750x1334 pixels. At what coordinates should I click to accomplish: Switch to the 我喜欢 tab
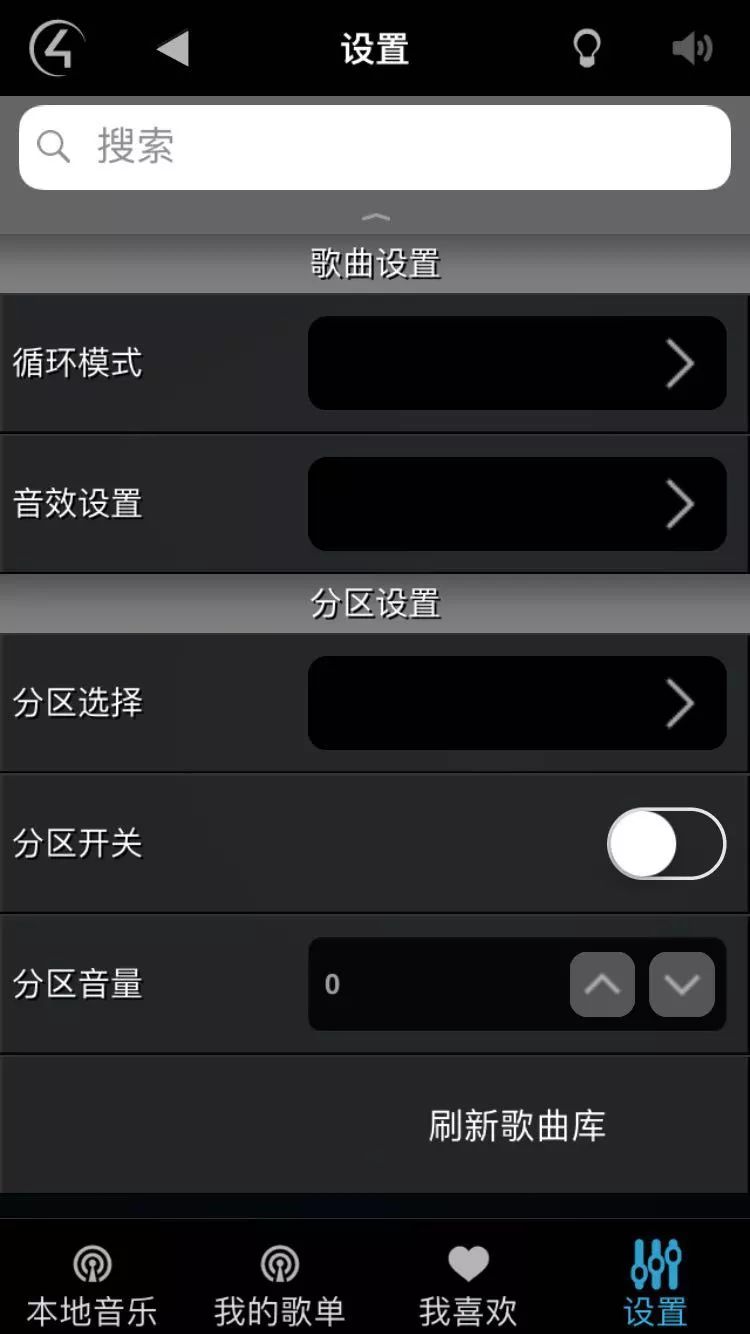[x=468, y=1284]
